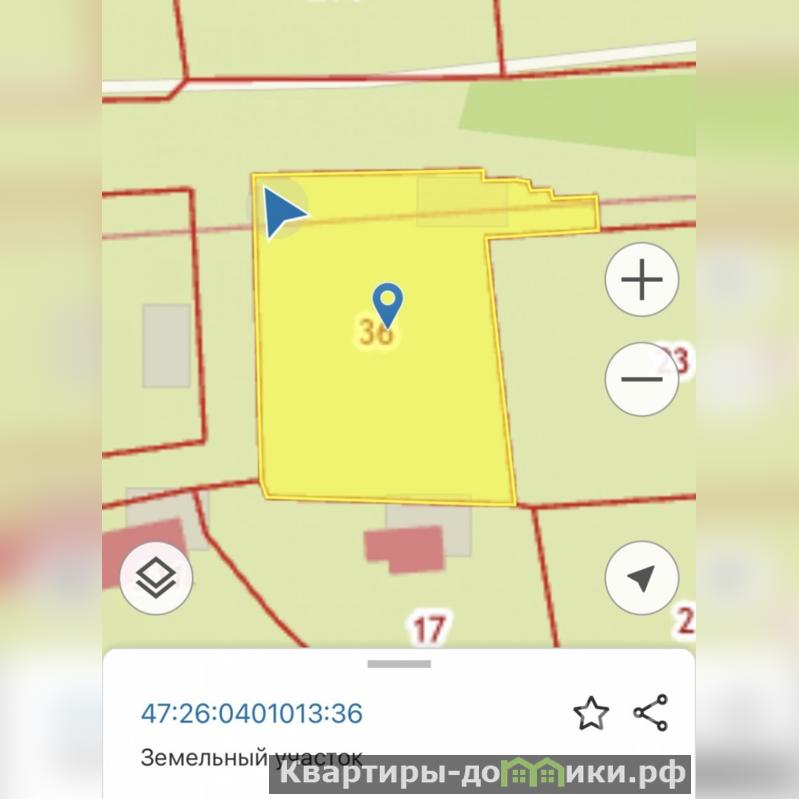This screenshot has width=799, height=799.
Task: Open cadastral number 47:26:0401013:36 details
Action: tap(252, 714)
